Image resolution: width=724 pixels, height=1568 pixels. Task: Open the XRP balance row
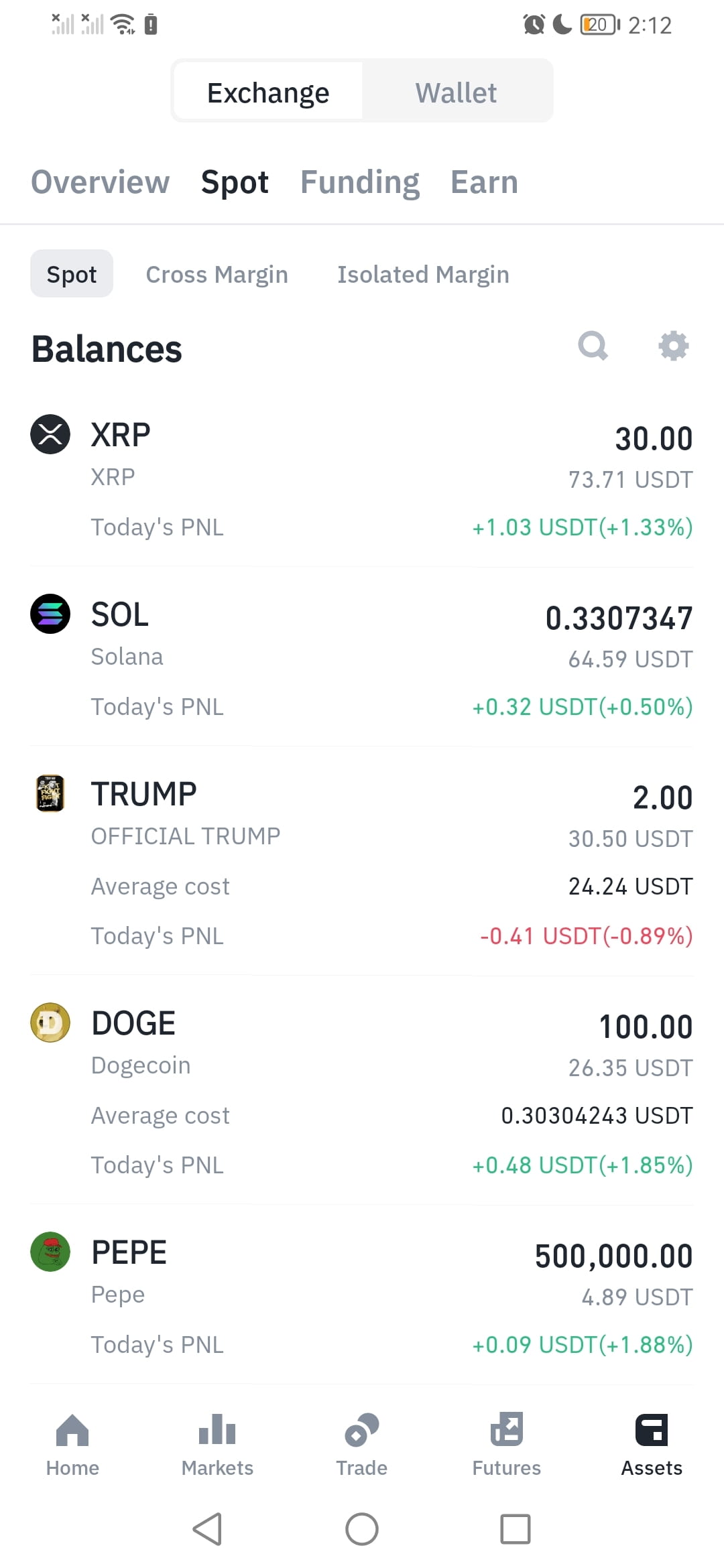pyautogui.click(x=362, y=478)
